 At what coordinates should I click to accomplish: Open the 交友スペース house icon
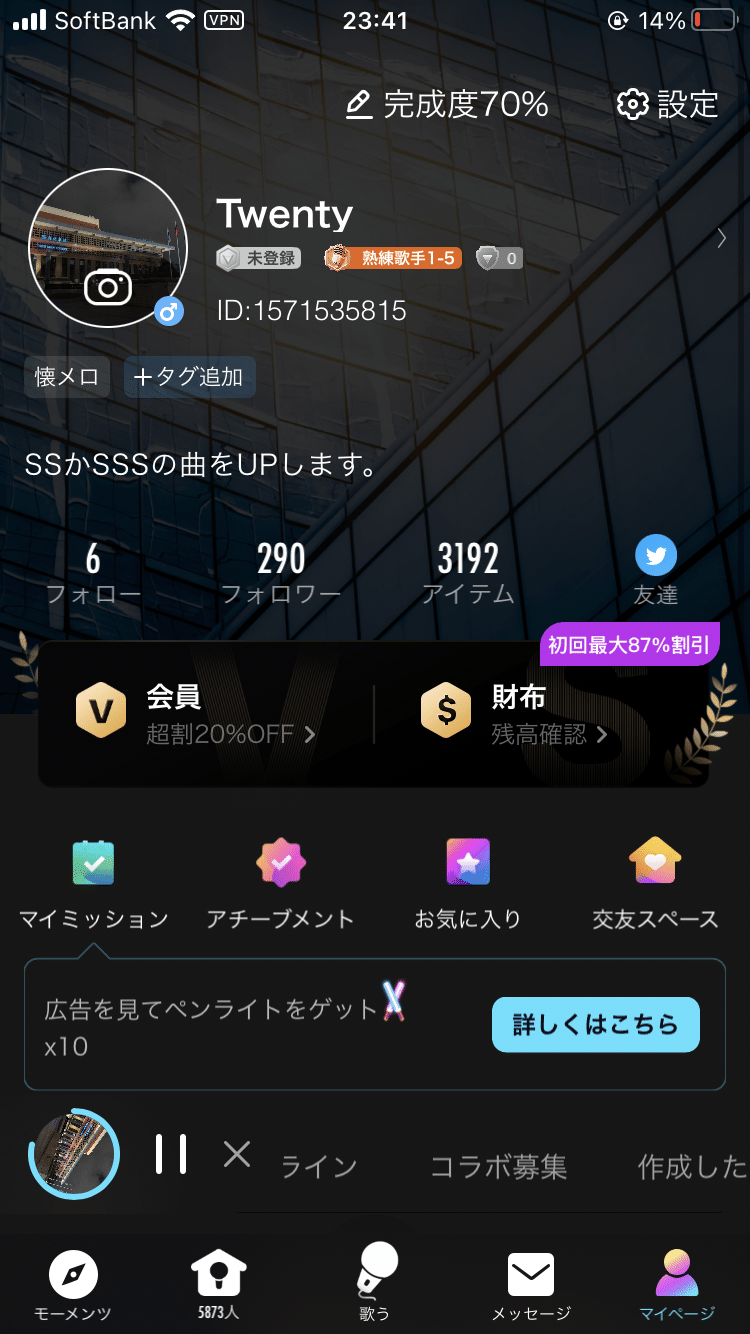click(x=654, y=863)
